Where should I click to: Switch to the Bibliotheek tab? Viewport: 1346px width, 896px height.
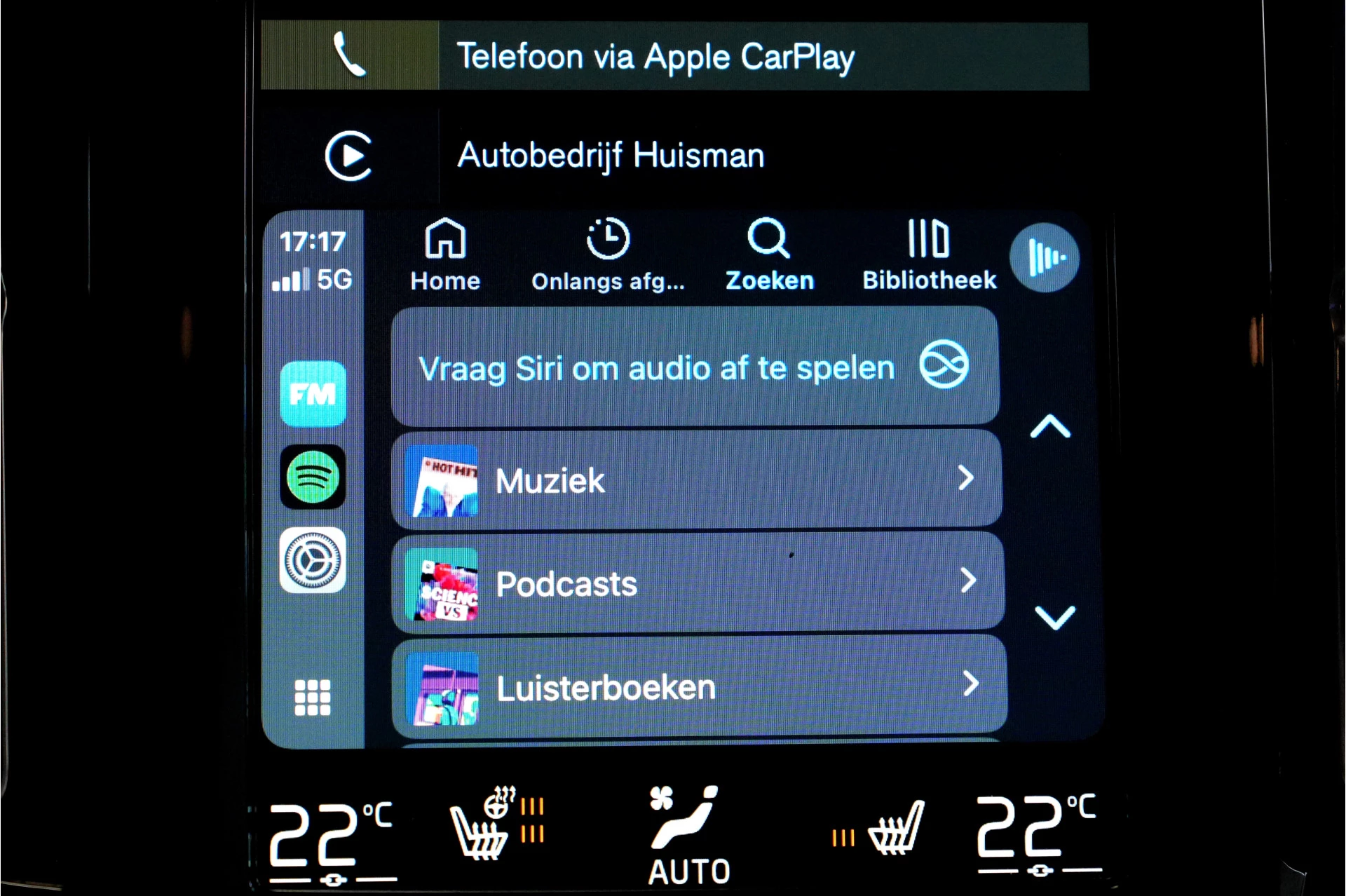click(x=928, y=255)
